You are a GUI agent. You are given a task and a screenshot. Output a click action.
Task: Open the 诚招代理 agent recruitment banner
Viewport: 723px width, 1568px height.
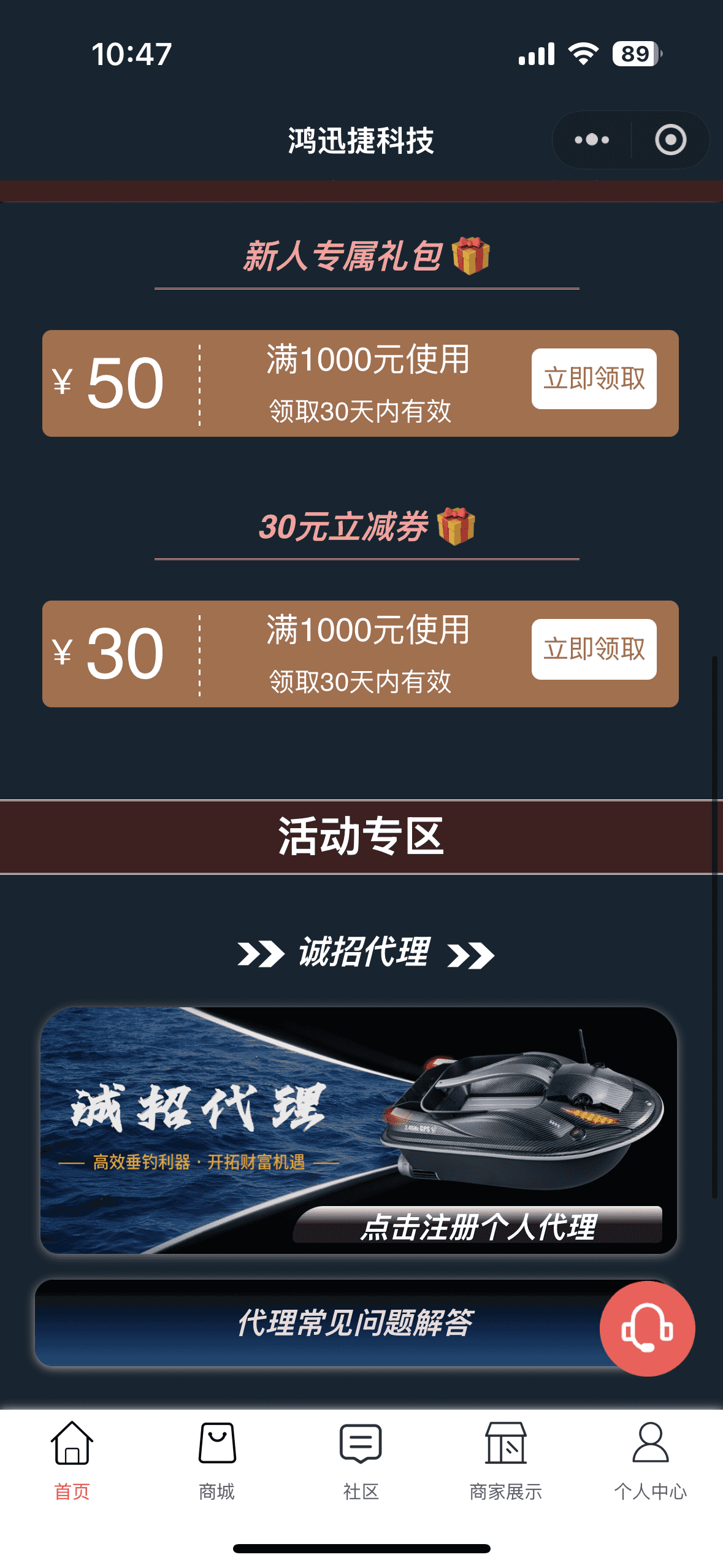[x=359, y=1130]
